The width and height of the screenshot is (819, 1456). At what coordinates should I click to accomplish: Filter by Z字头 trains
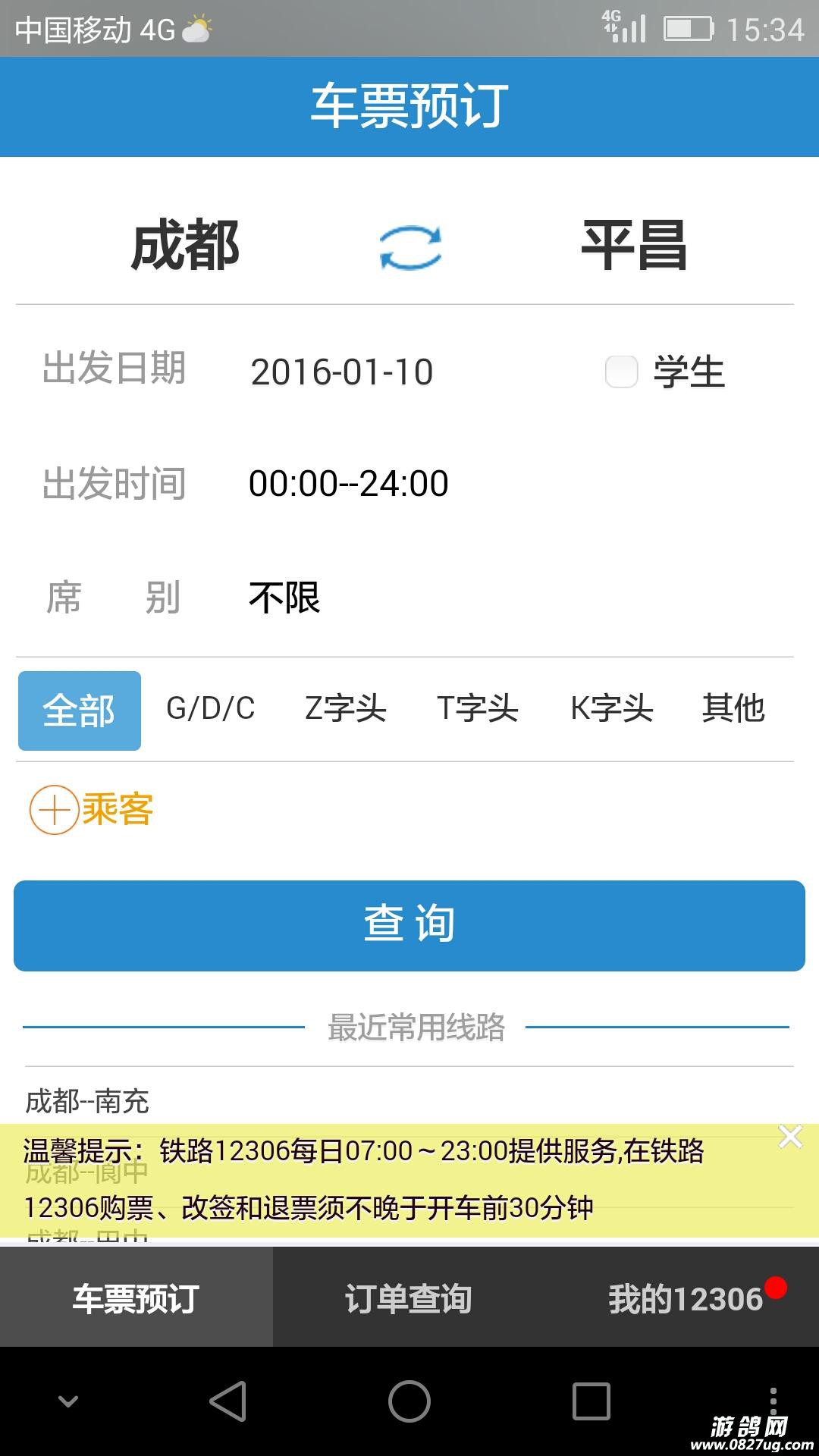tap(345, 709)
